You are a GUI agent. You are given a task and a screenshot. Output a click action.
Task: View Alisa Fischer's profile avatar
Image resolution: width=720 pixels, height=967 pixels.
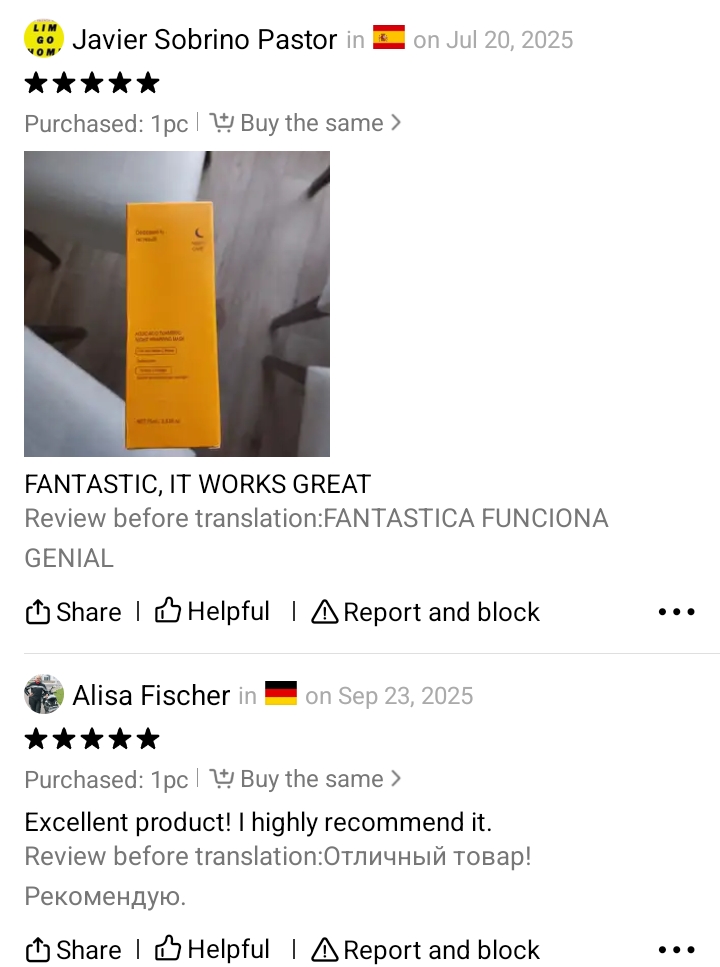click(x=44, y=695)
